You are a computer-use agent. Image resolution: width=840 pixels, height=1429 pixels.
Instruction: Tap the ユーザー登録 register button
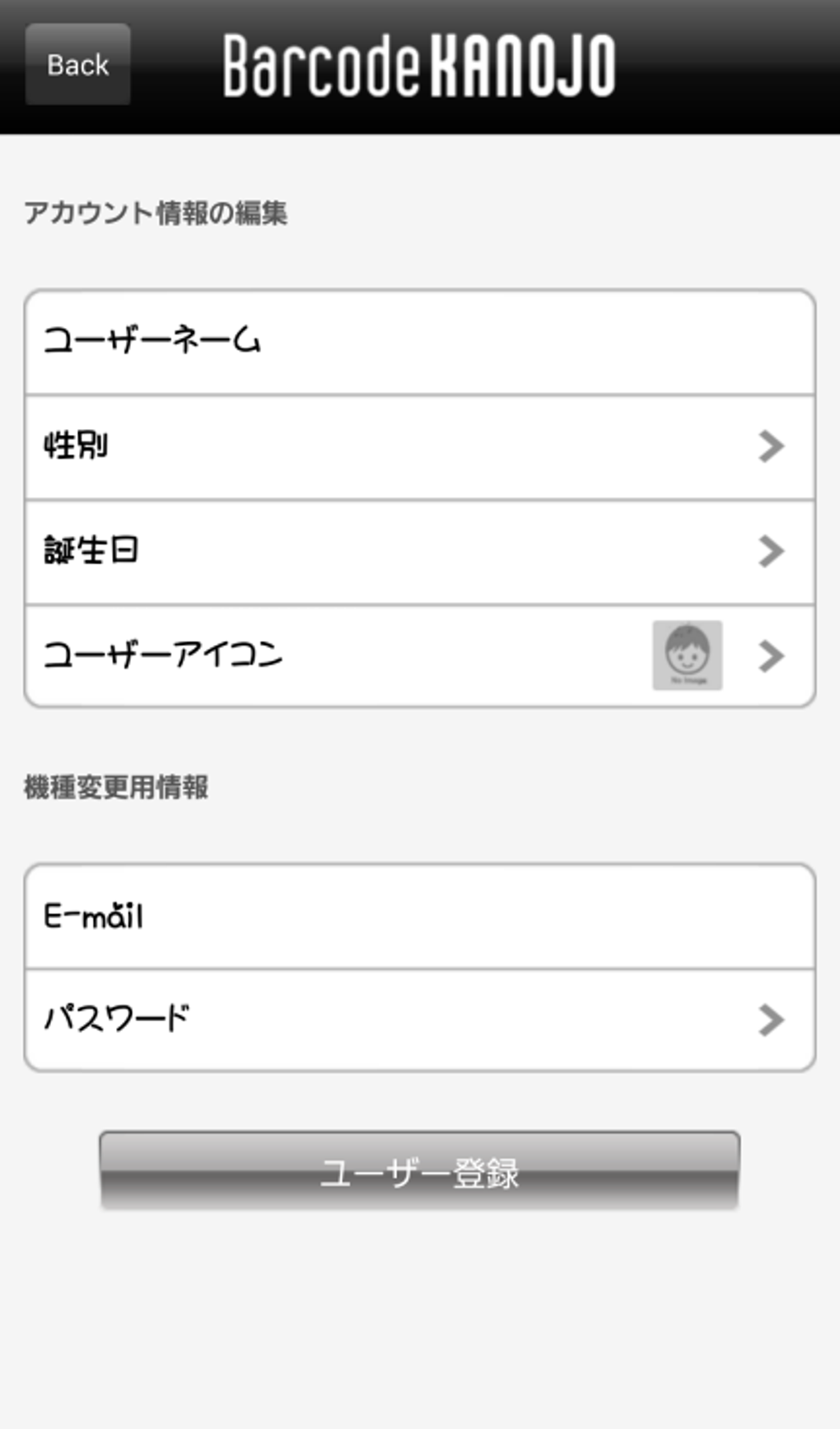click(x=420, y=1171)
